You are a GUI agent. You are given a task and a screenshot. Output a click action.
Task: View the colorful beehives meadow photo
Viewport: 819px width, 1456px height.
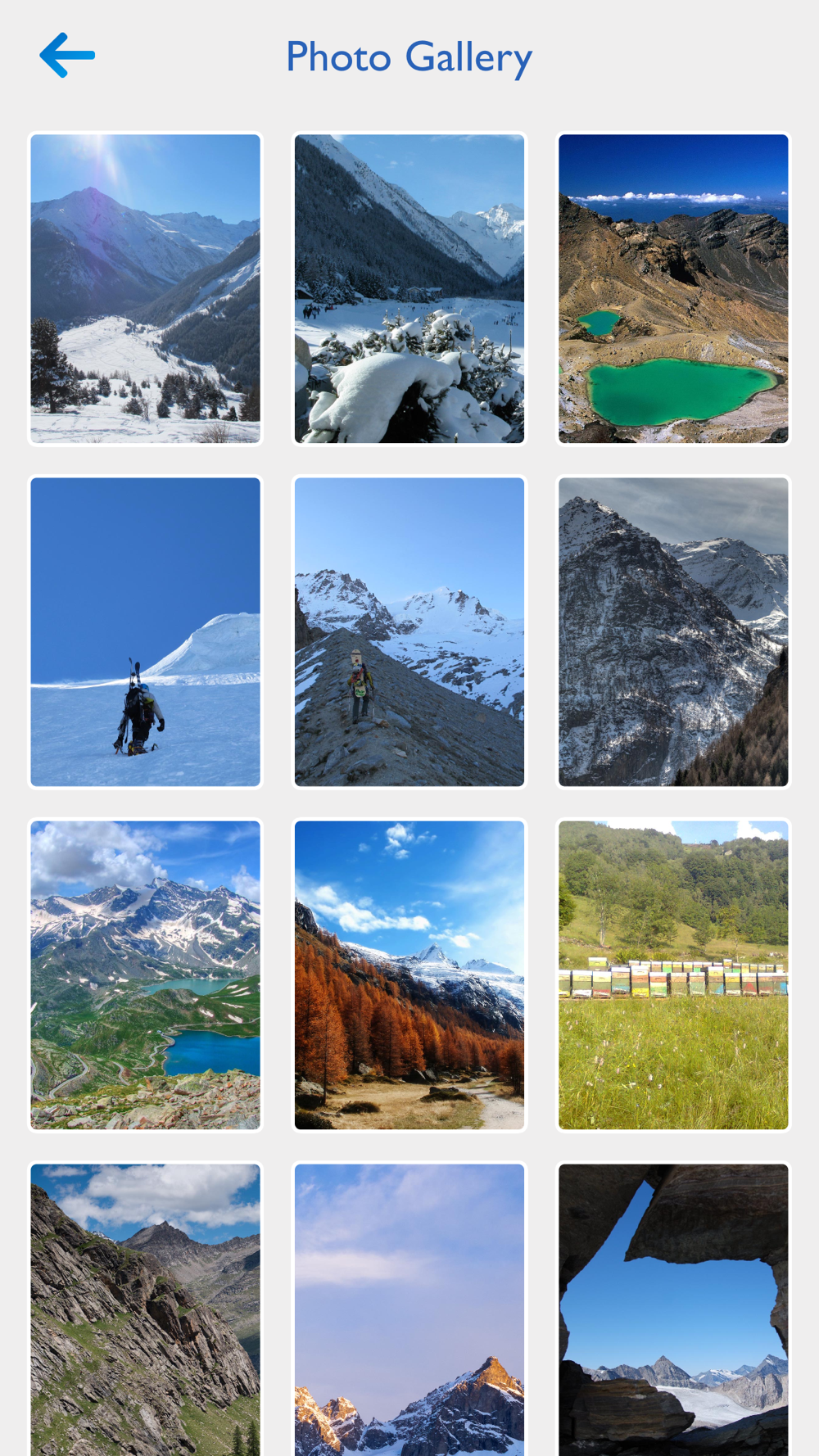[673, 975]
